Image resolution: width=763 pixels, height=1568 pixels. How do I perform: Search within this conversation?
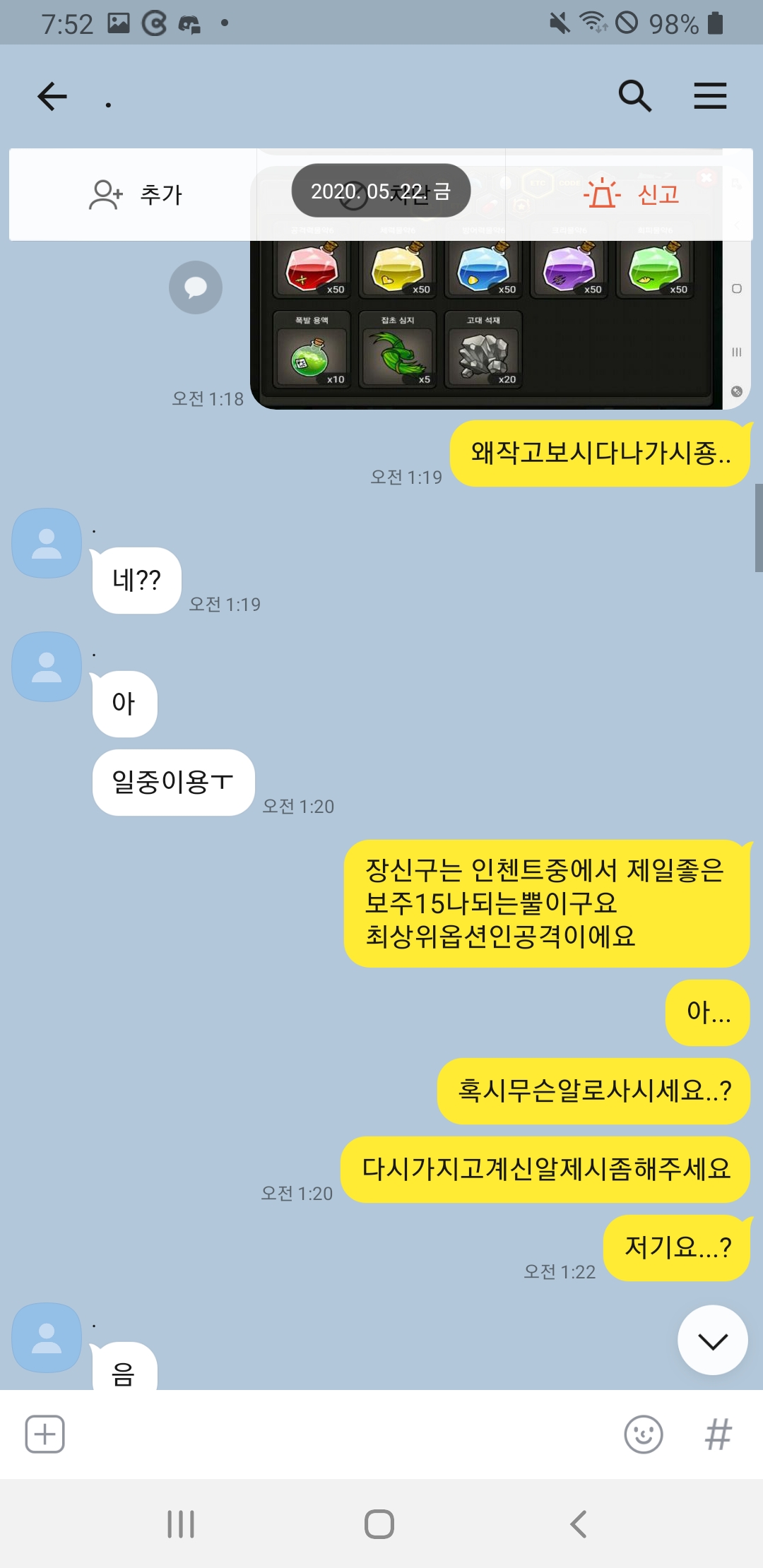(x=634, y=96)
